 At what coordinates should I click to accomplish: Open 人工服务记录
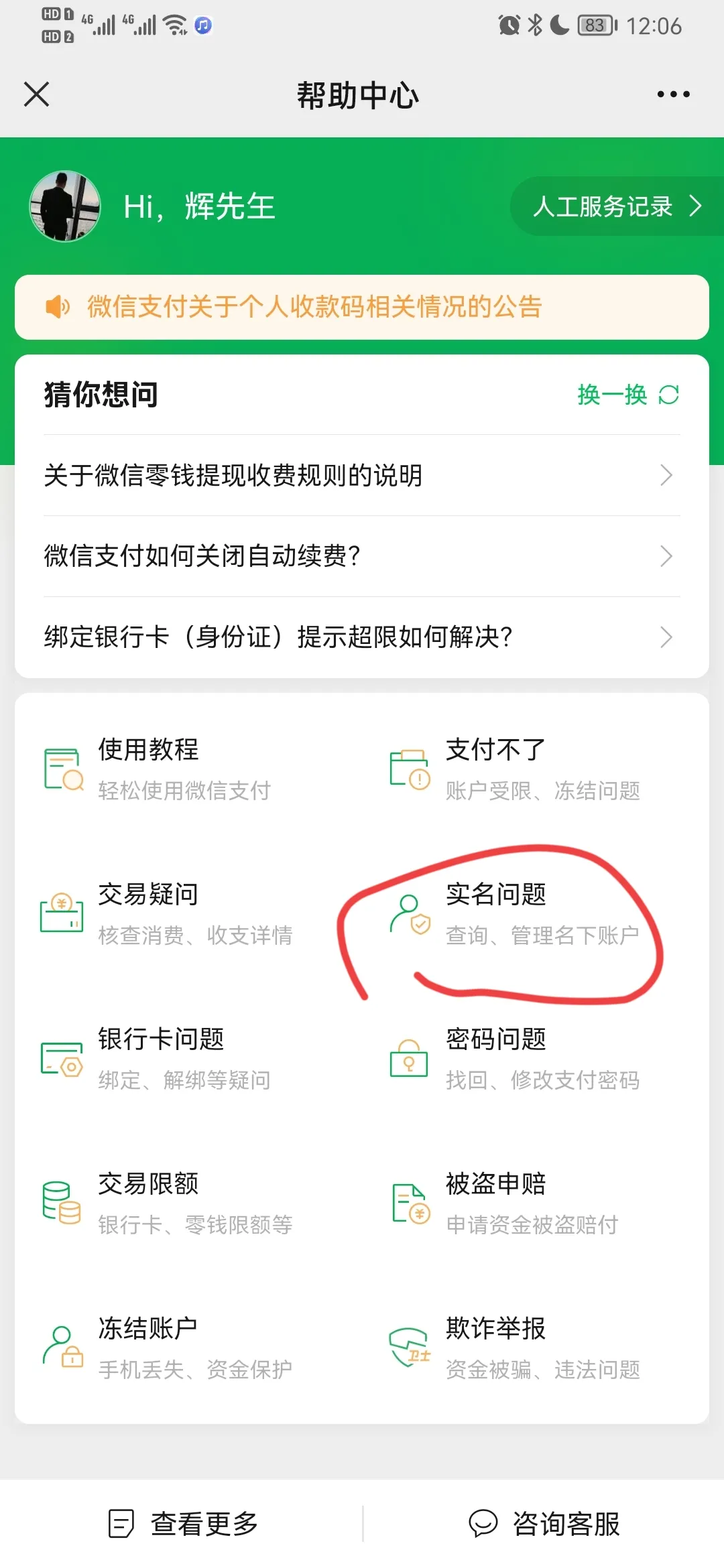click(617, 206)
